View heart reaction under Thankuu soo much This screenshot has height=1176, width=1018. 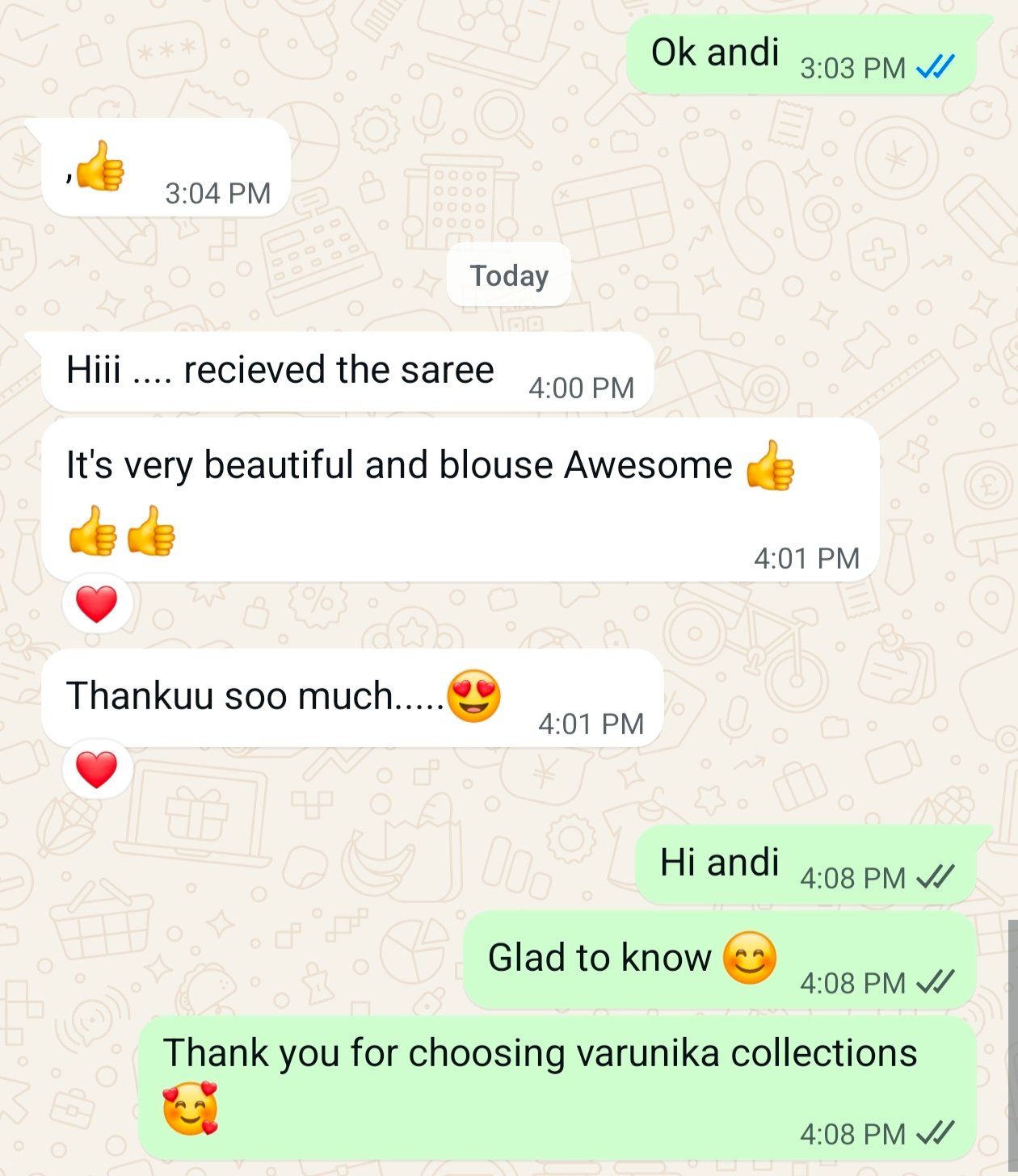(x=97, y=769)
